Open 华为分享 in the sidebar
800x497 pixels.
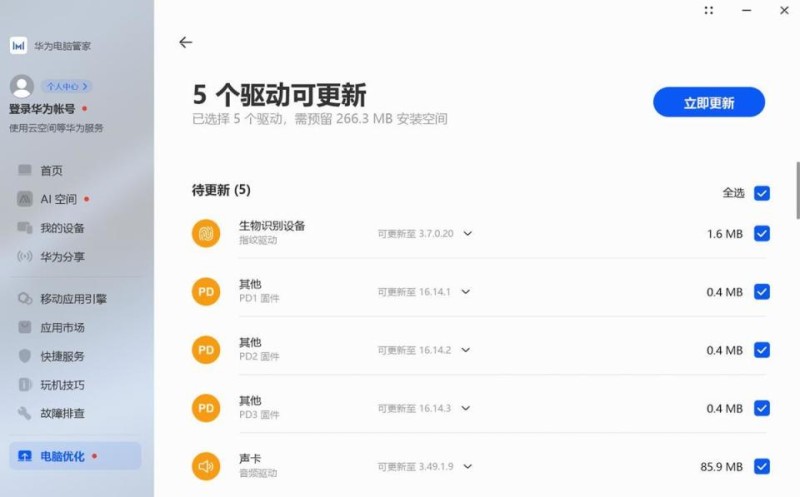[62, 256]
